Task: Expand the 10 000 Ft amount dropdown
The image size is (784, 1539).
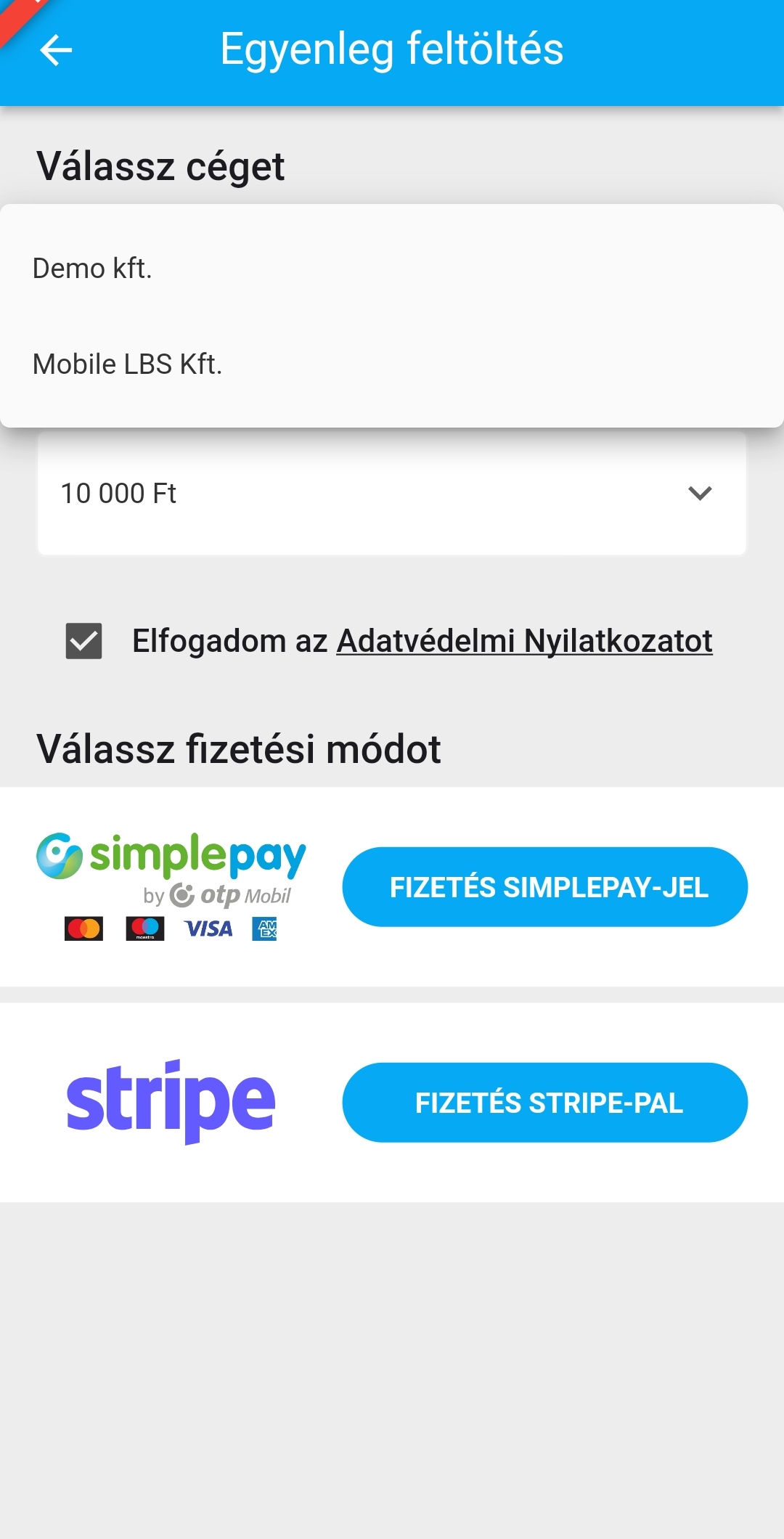Action: [392, 494]
